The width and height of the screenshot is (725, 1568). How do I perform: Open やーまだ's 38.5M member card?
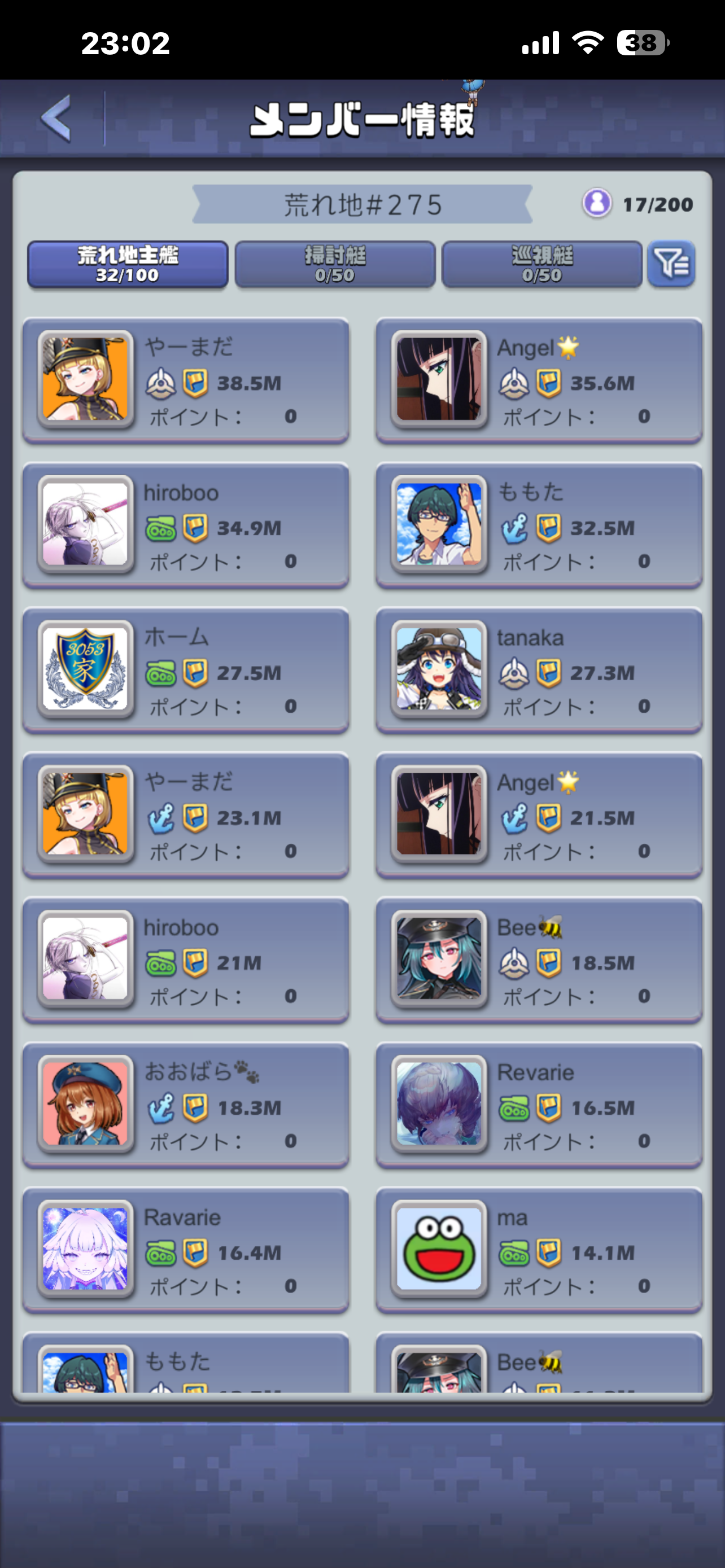[186, 381]
